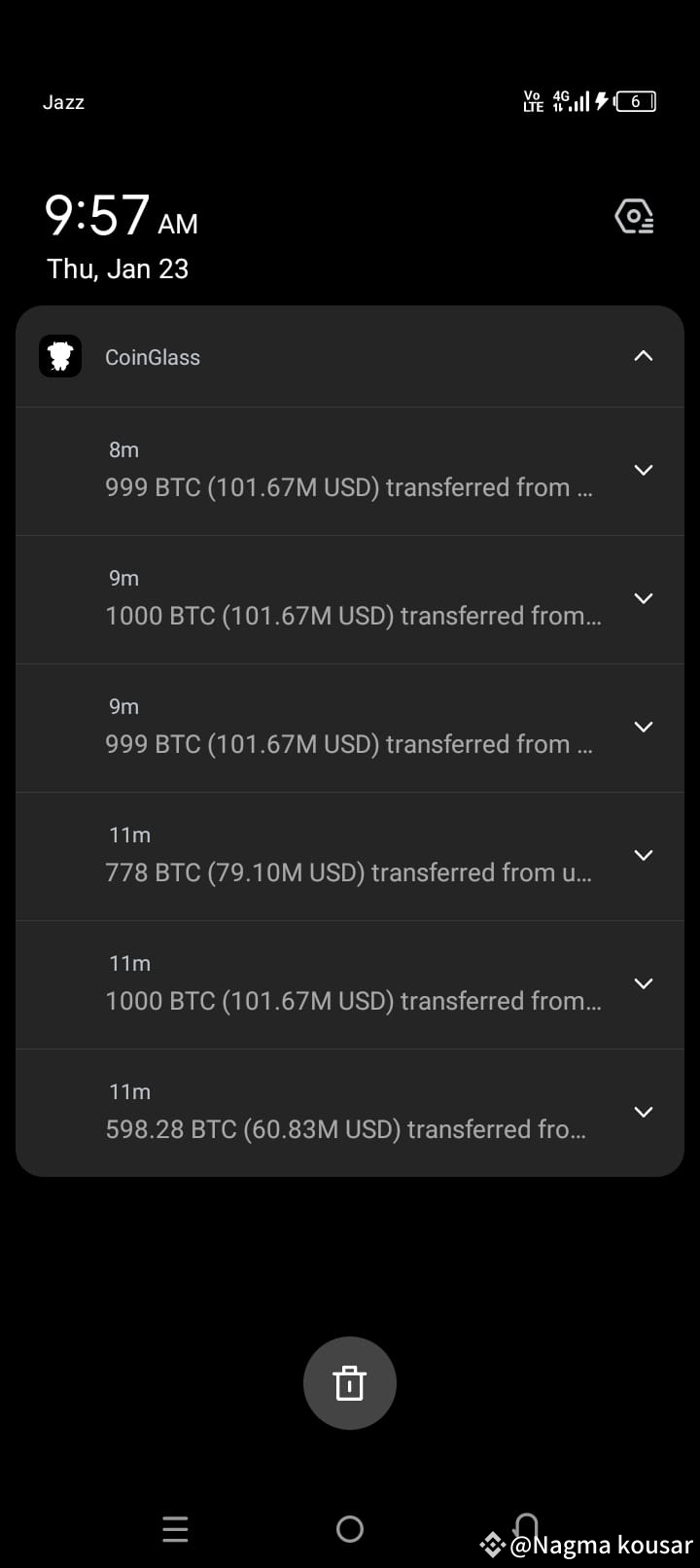Tap the charging bolt icon

coord(601,100)
